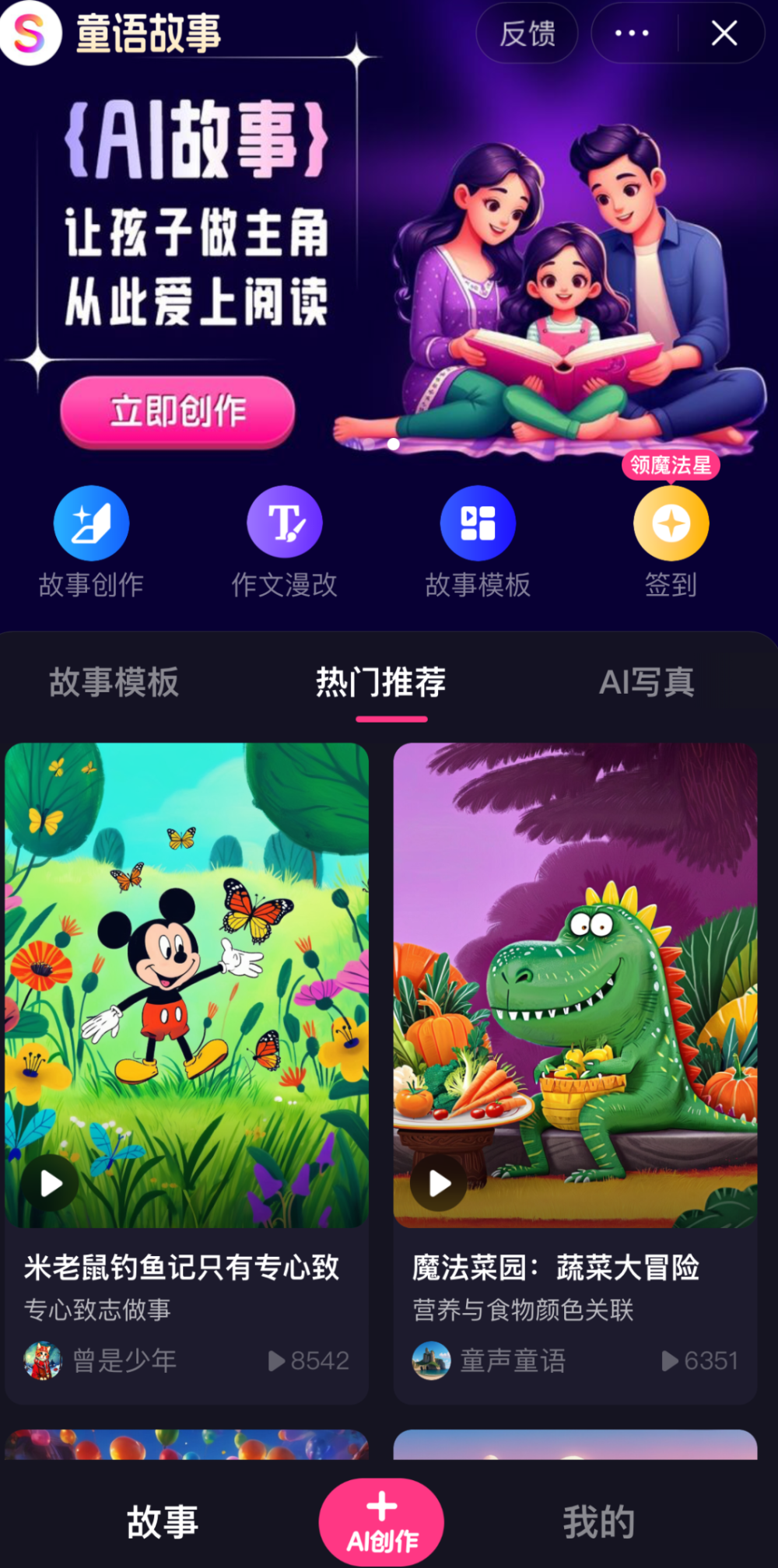Switch to the 故事模板 content tab

[114, 683]
